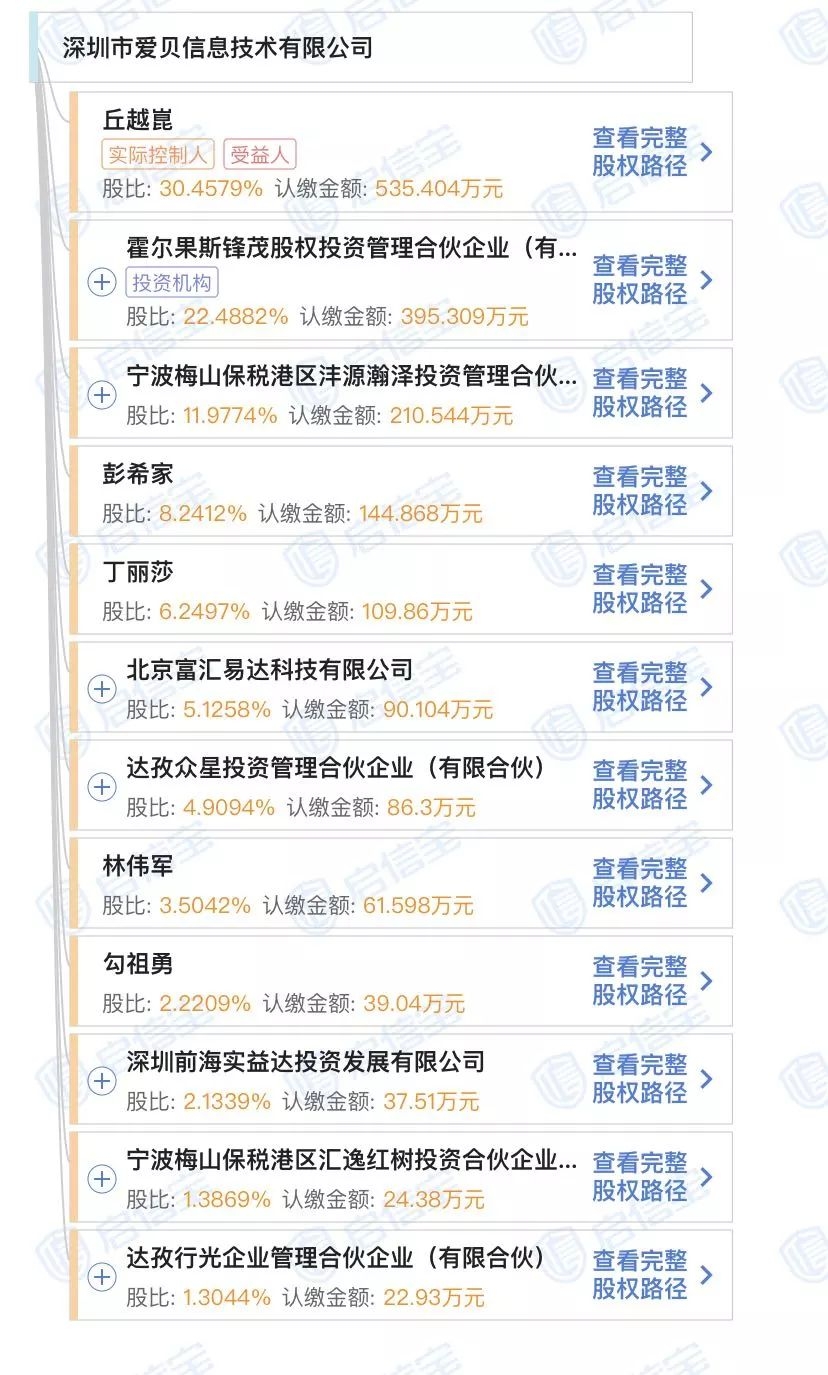The image size is (828, 1375).
Task: View 彭希家's full equity path
Action: pos(651,491)
